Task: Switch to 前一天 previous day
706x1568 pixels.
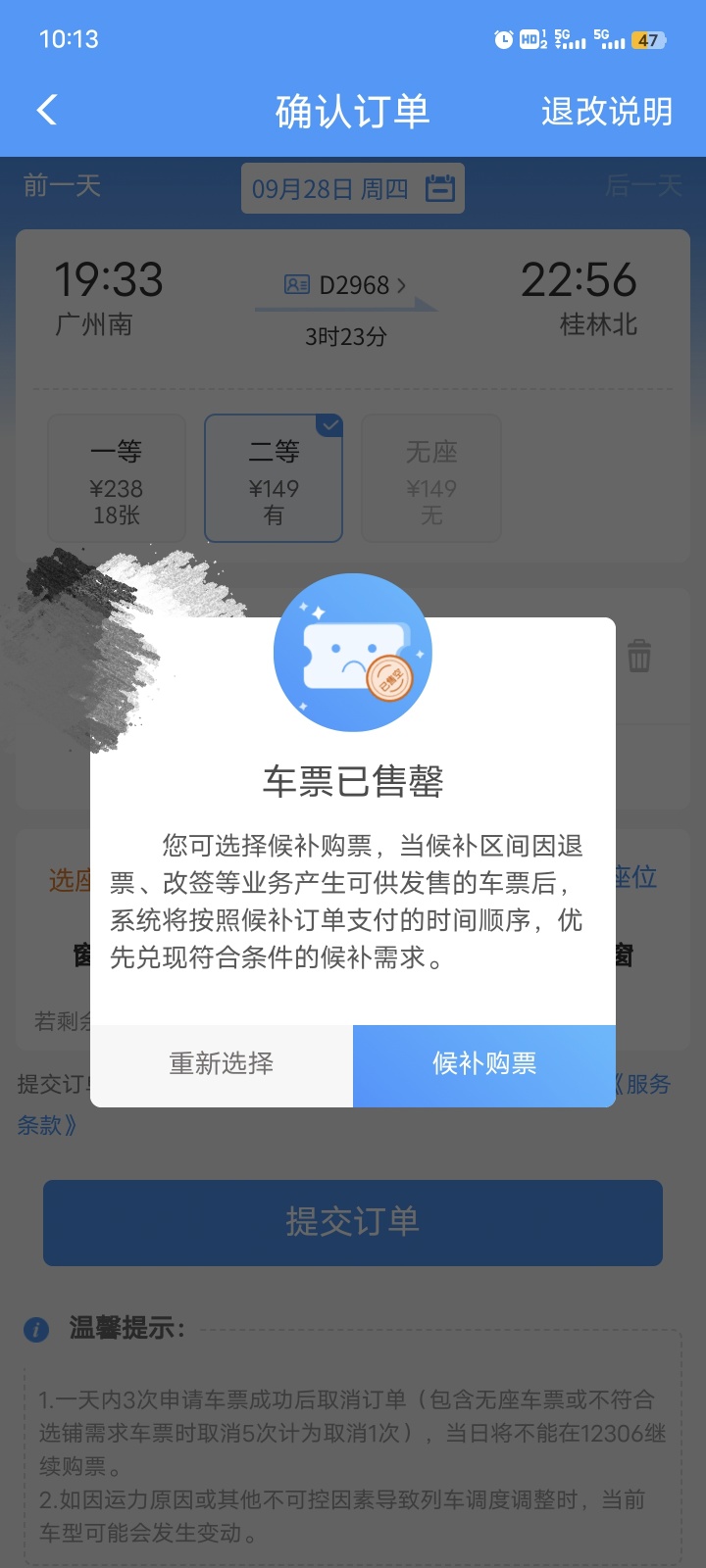Action: 62,185
